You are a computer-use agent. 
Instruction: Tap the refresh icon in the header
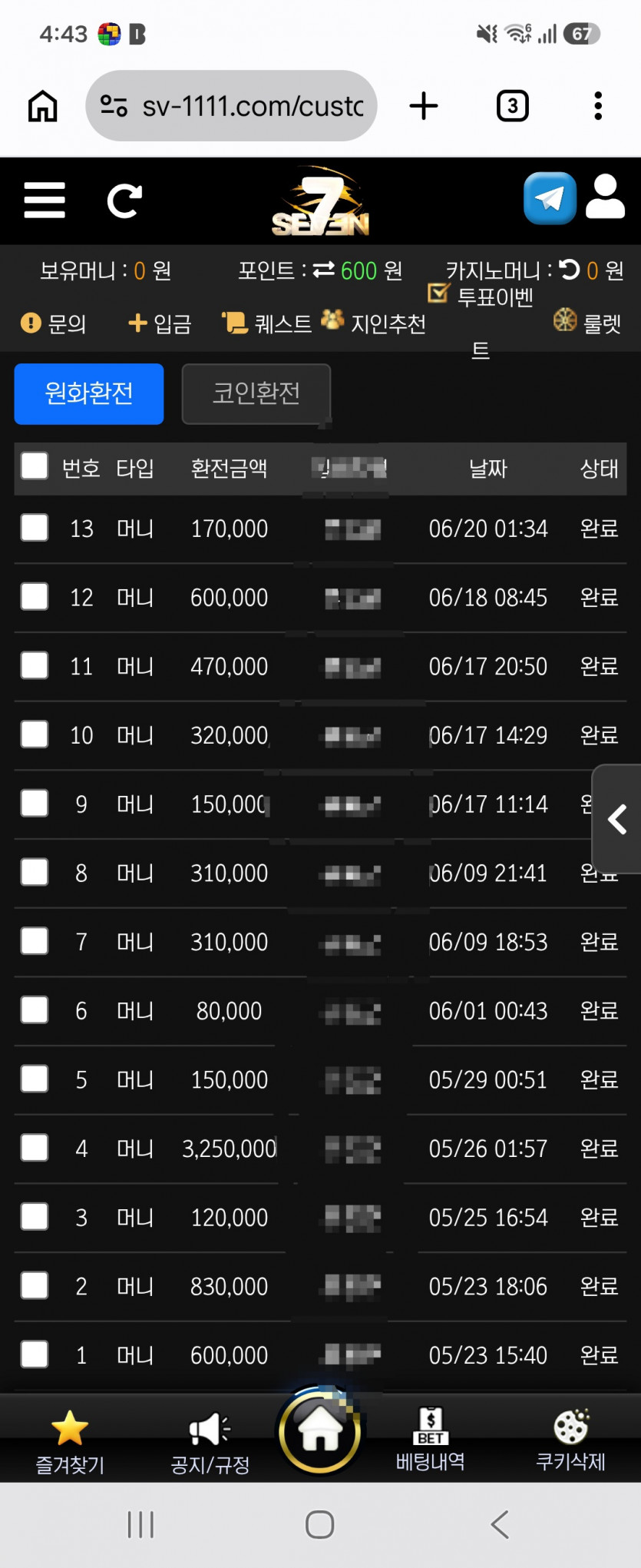[124, 201]
